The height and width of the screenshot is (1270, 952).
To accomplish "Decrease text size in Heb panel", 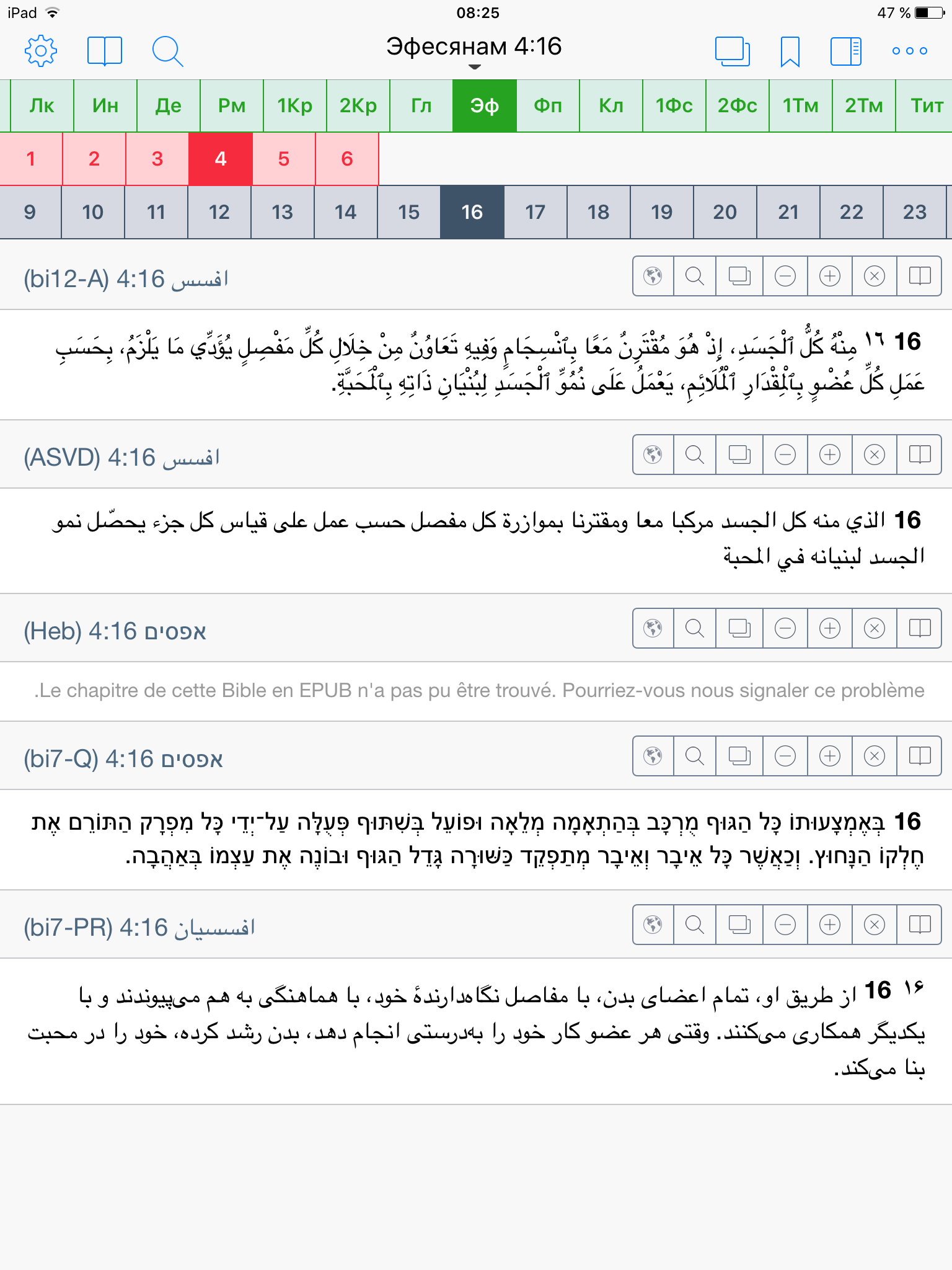I will coord(785,629).
